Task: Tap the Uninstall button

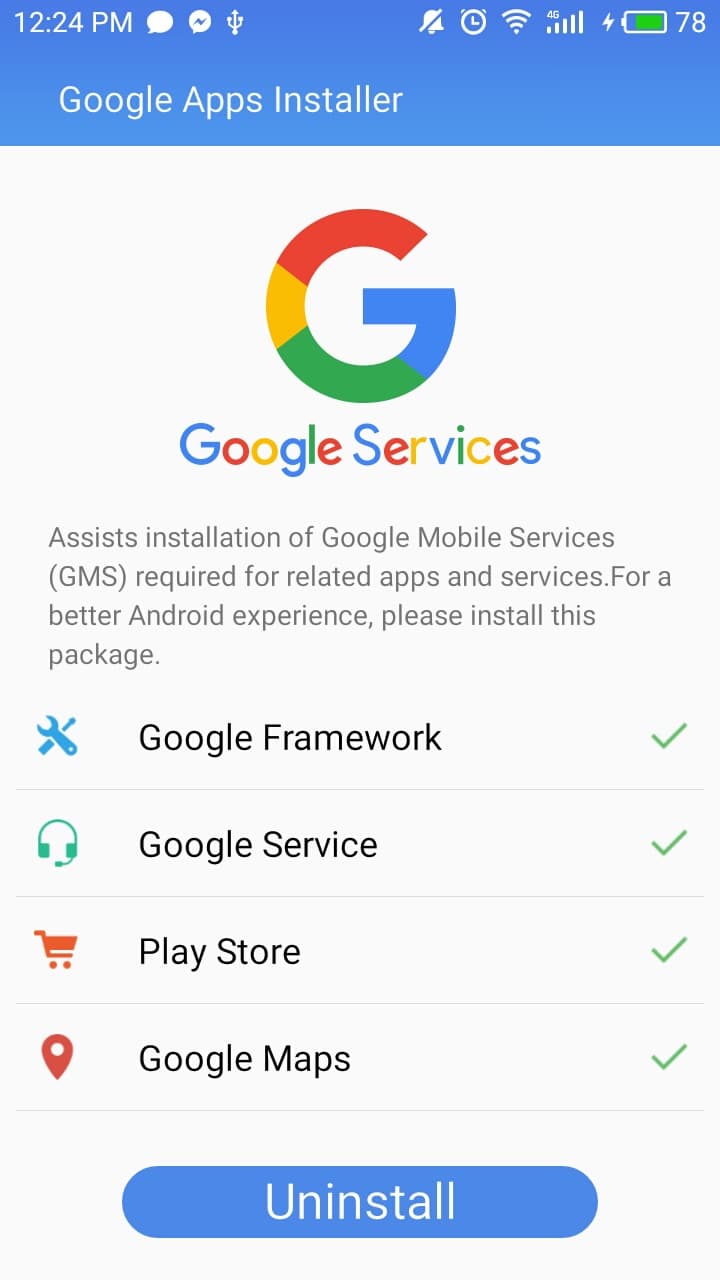Action: (359, 1201)
